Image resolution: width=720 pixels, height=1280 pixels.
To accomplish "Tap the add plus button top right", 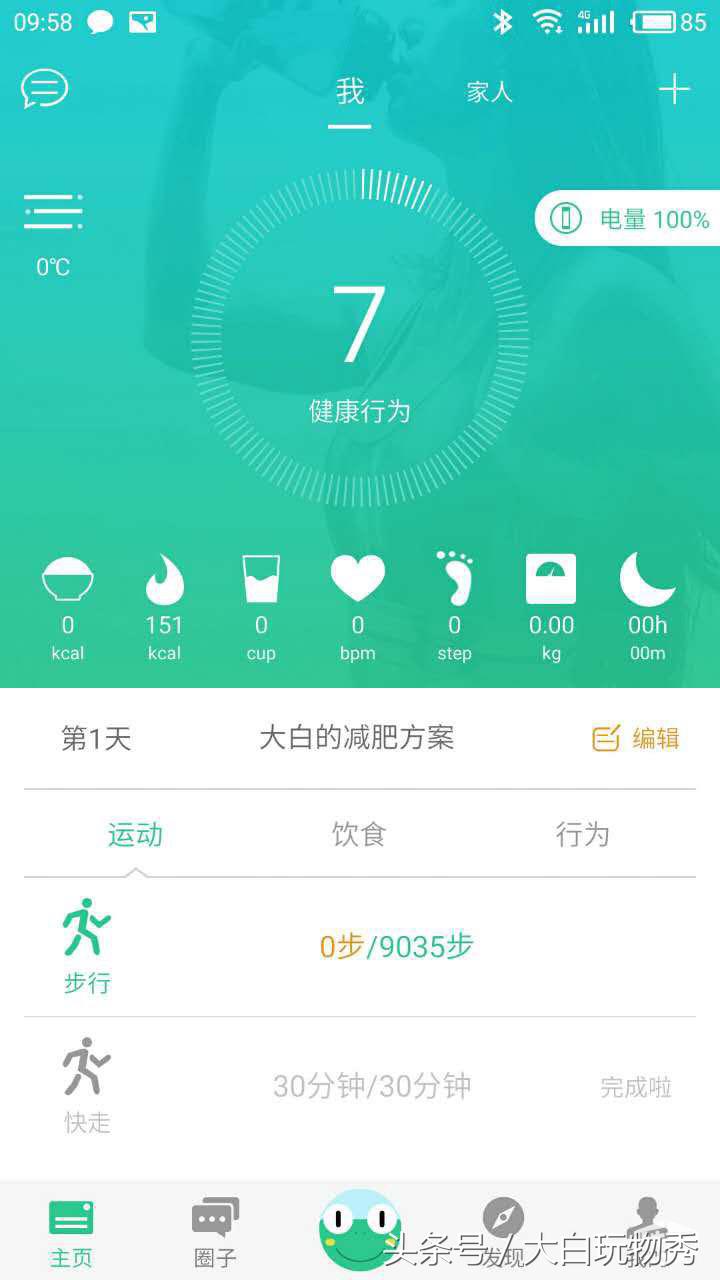I will pos(675,88).
